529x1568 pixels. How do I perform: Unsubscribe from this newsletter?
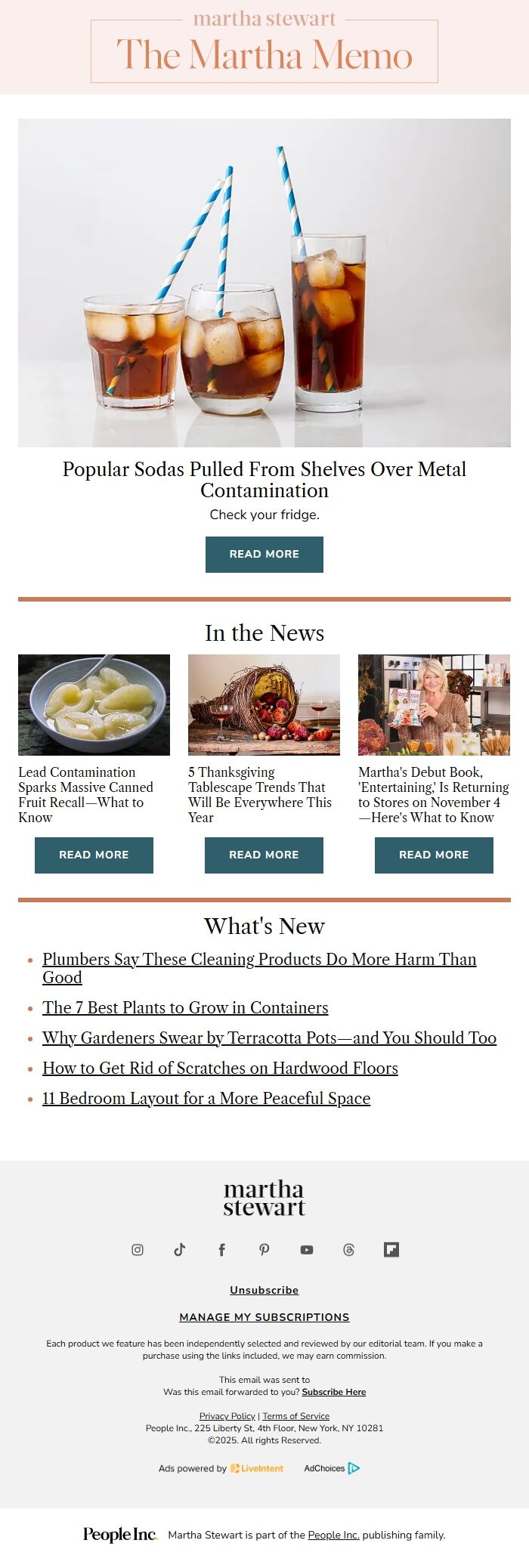point(264,1290)
